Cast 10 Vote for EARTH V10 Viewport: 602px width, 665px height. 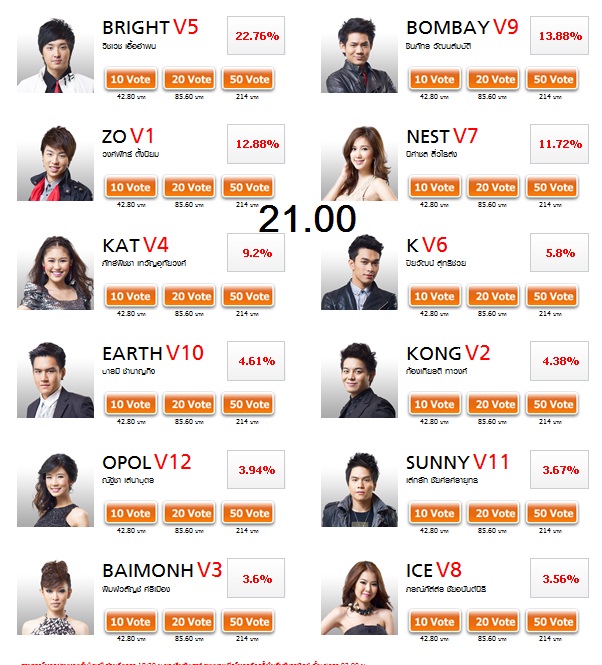click(130, 404)
